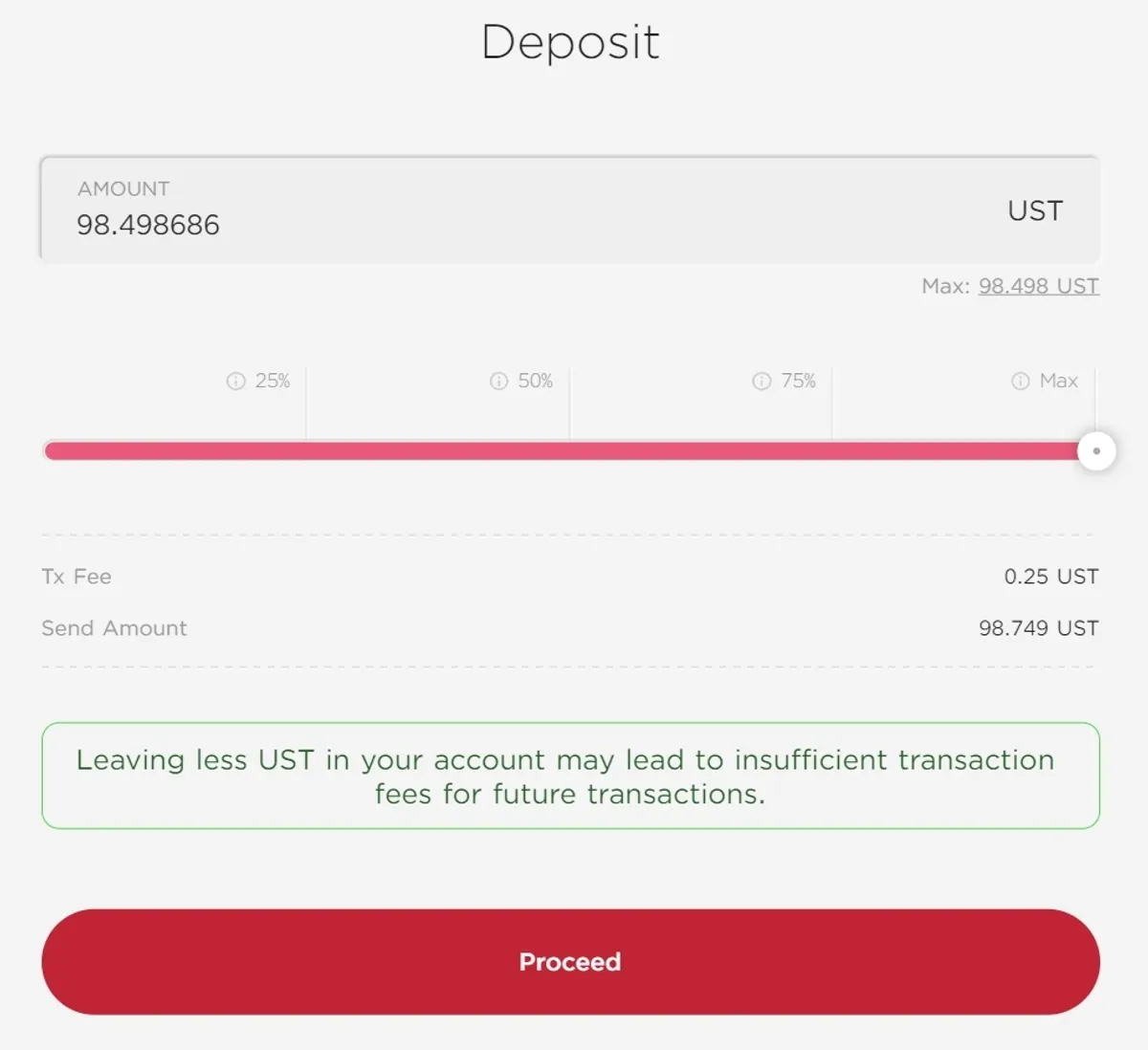
Task: Tap the 98.498 UST max link
Action: click(x=1039, y=286)
